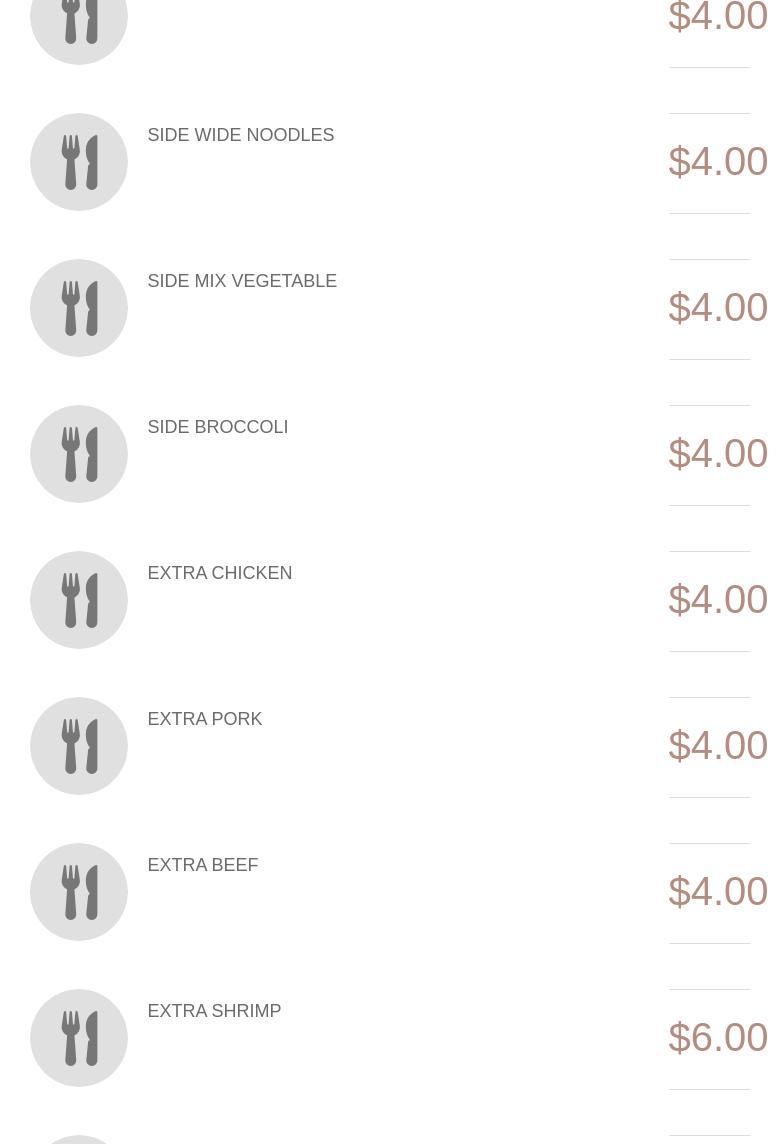The image size is (779, 1144).
Task: Choose Side Broccoli from the menu
Action: tap(218, 427)
